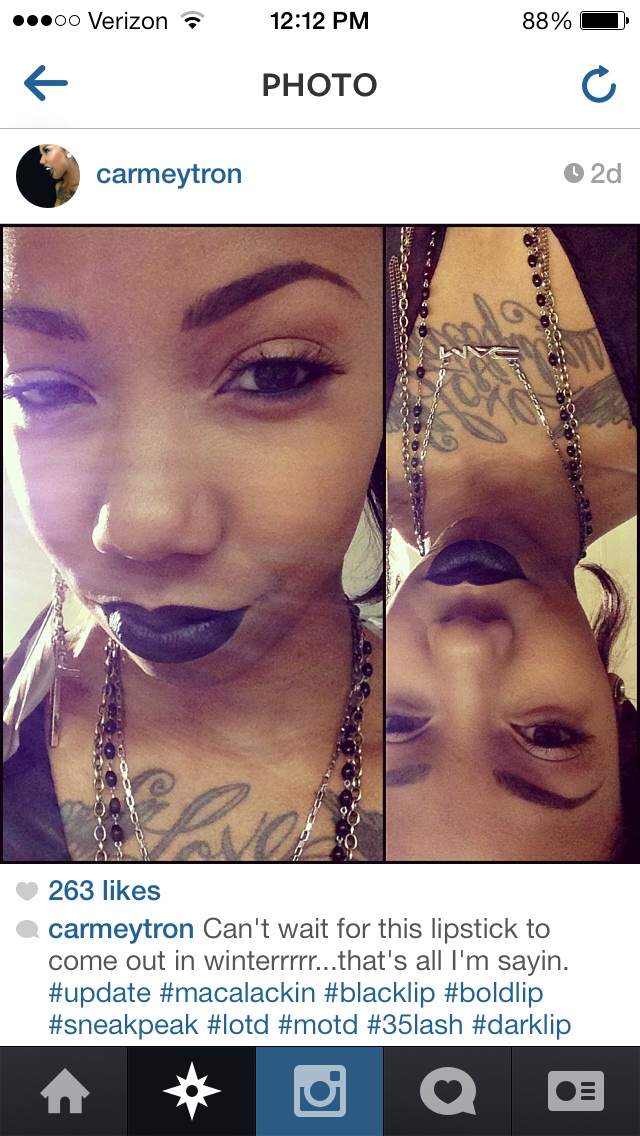The width and height of the screenshot is (640, 1136).
Task: Open the posted photo
Action: (x=320, y=543)
